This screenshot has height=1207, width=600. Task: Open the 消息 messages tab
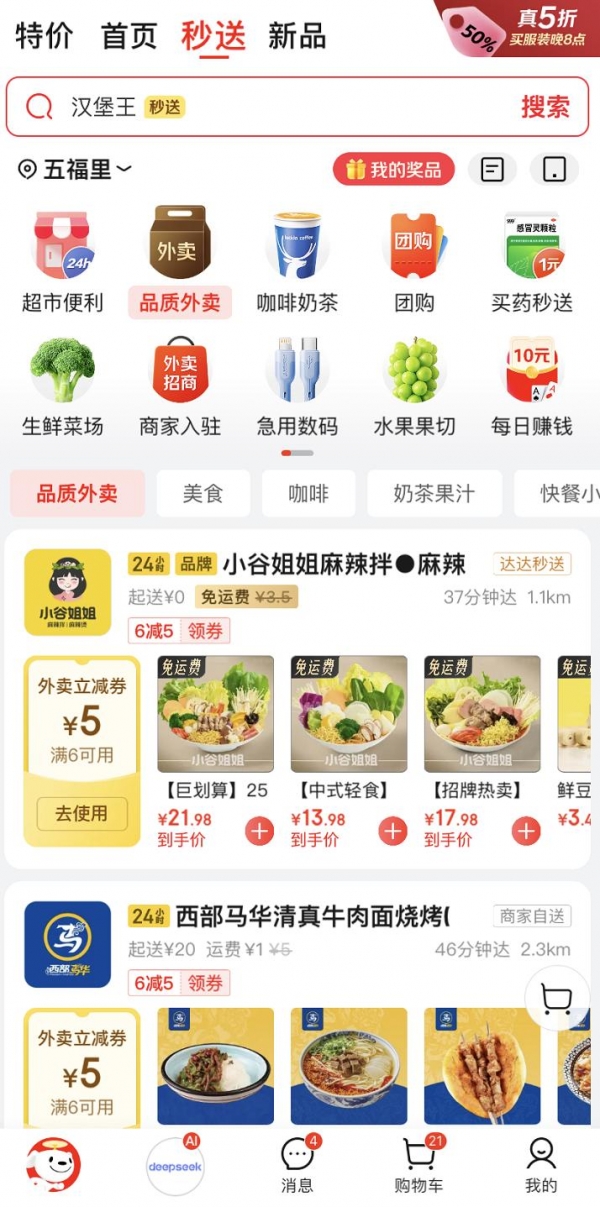tap(297, 1165)
